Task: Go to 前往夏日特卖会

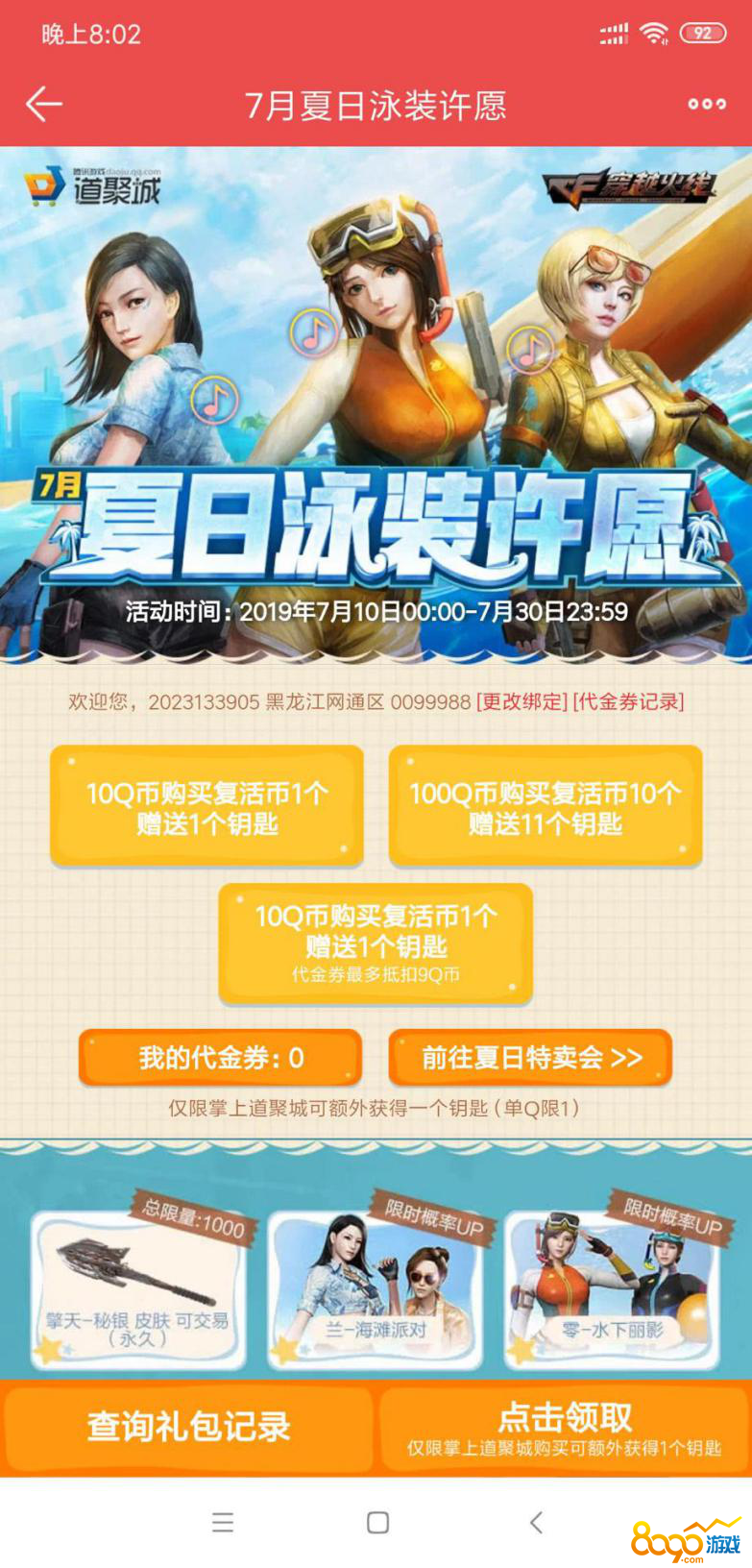Action: coord(530,1058)
